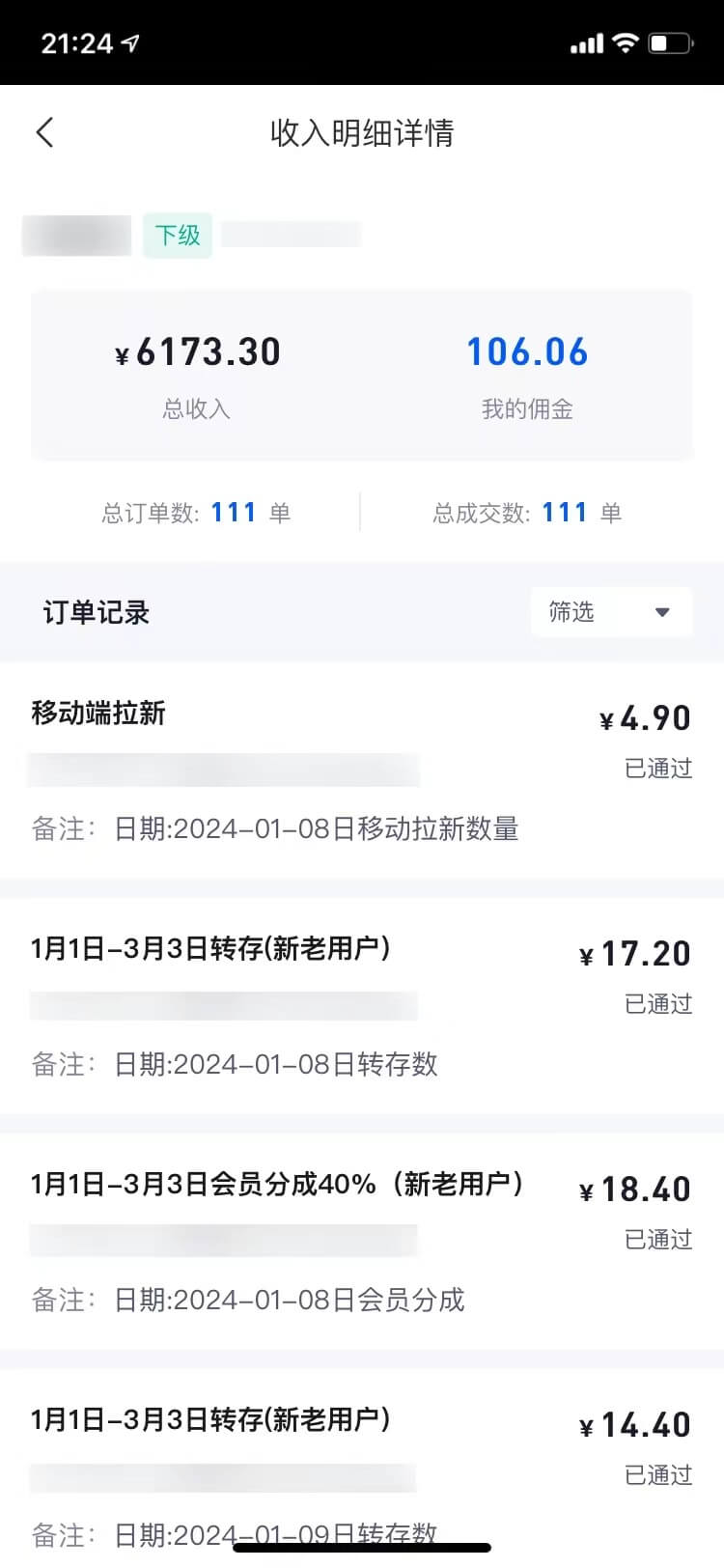
Task: Tap the 备注 remark under 移动端拉新
Action: [275, 828]
